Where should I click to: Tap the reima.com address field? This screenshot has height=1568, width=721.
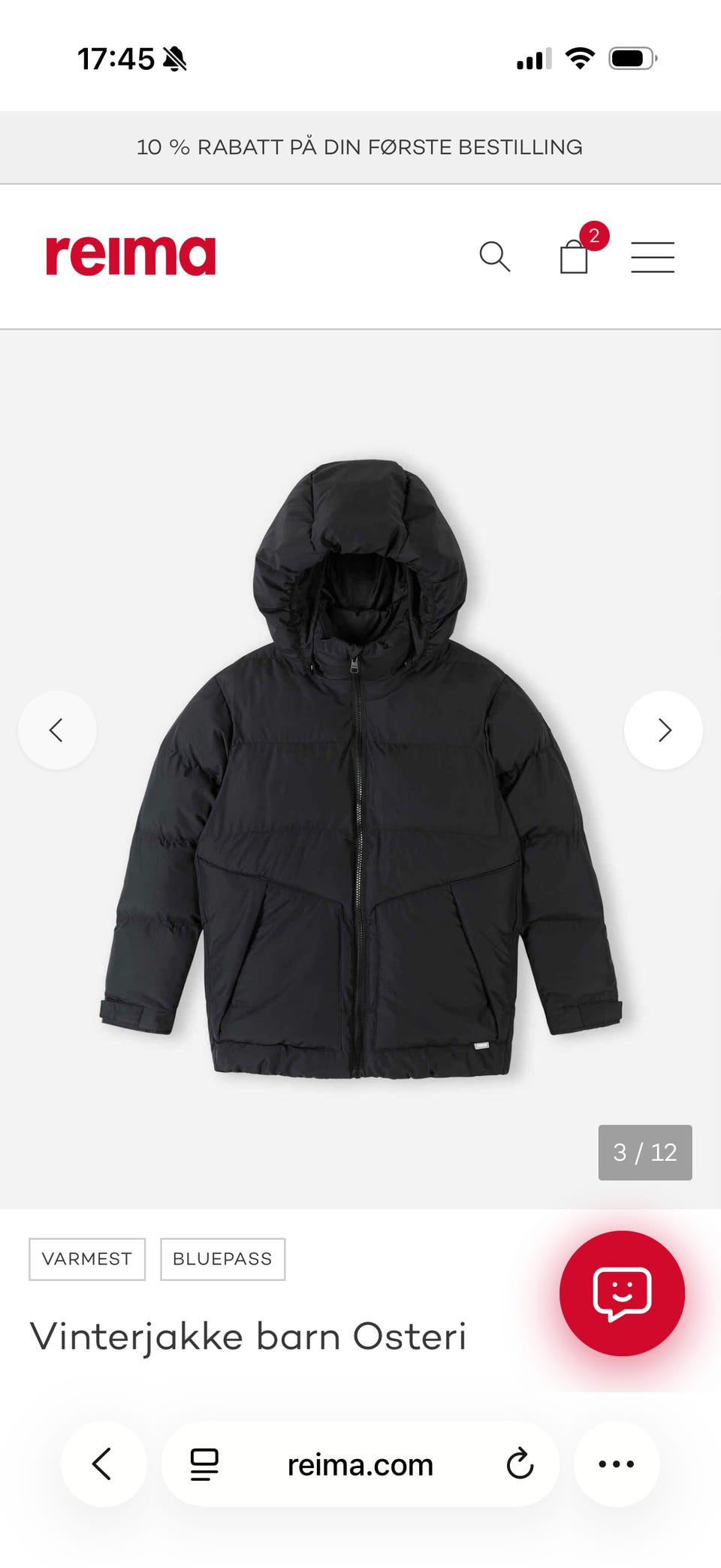click(360, 1464)
